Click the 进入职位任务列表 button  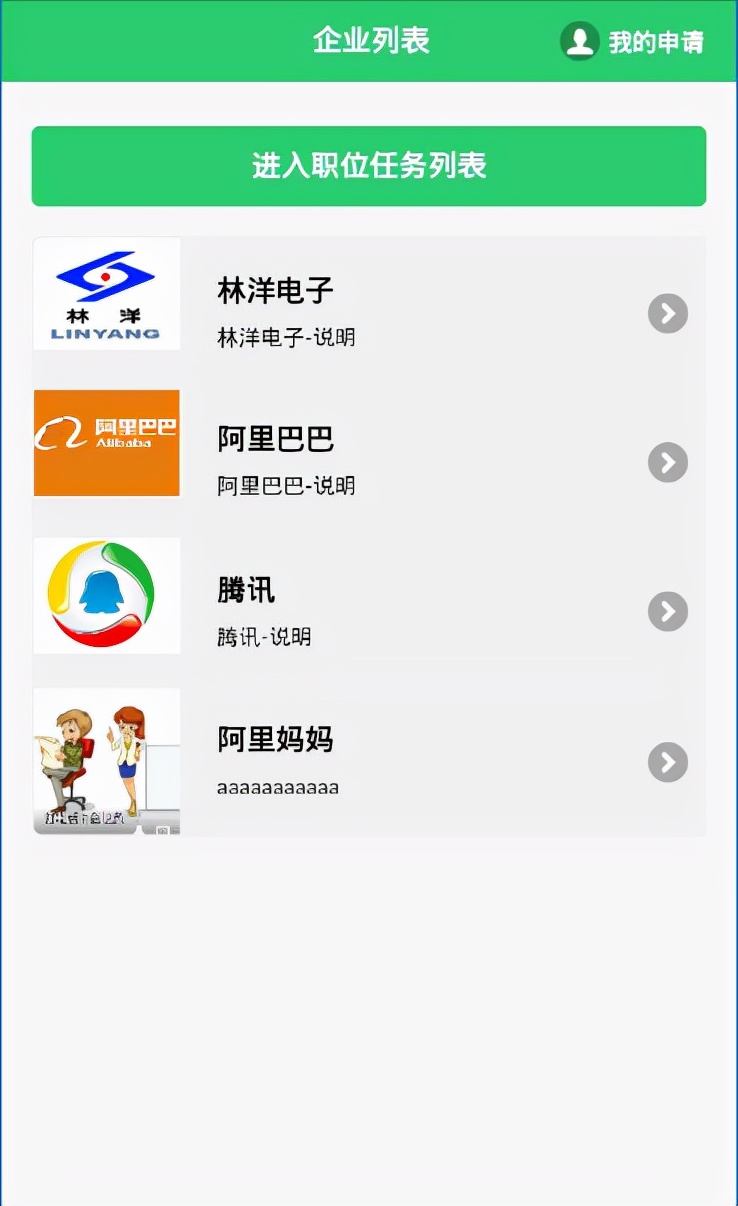click(369, 166)
